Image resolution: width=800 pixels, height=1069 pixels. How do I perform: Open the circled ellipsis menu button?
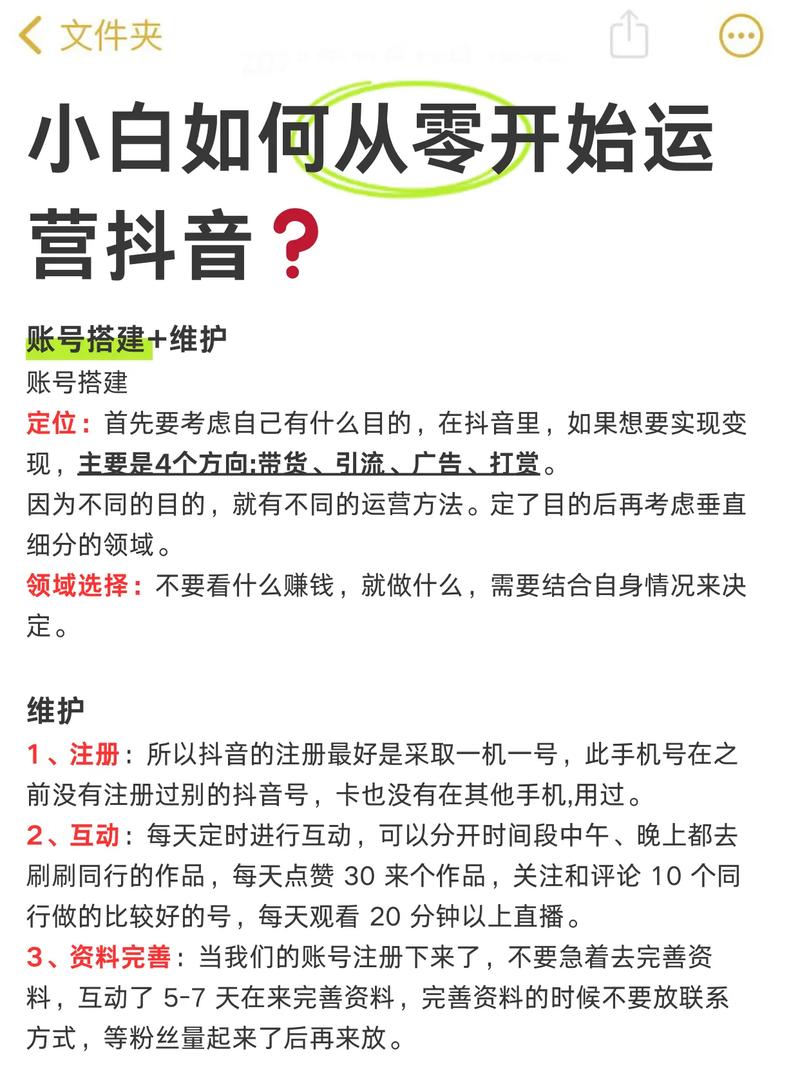(740, 33)
